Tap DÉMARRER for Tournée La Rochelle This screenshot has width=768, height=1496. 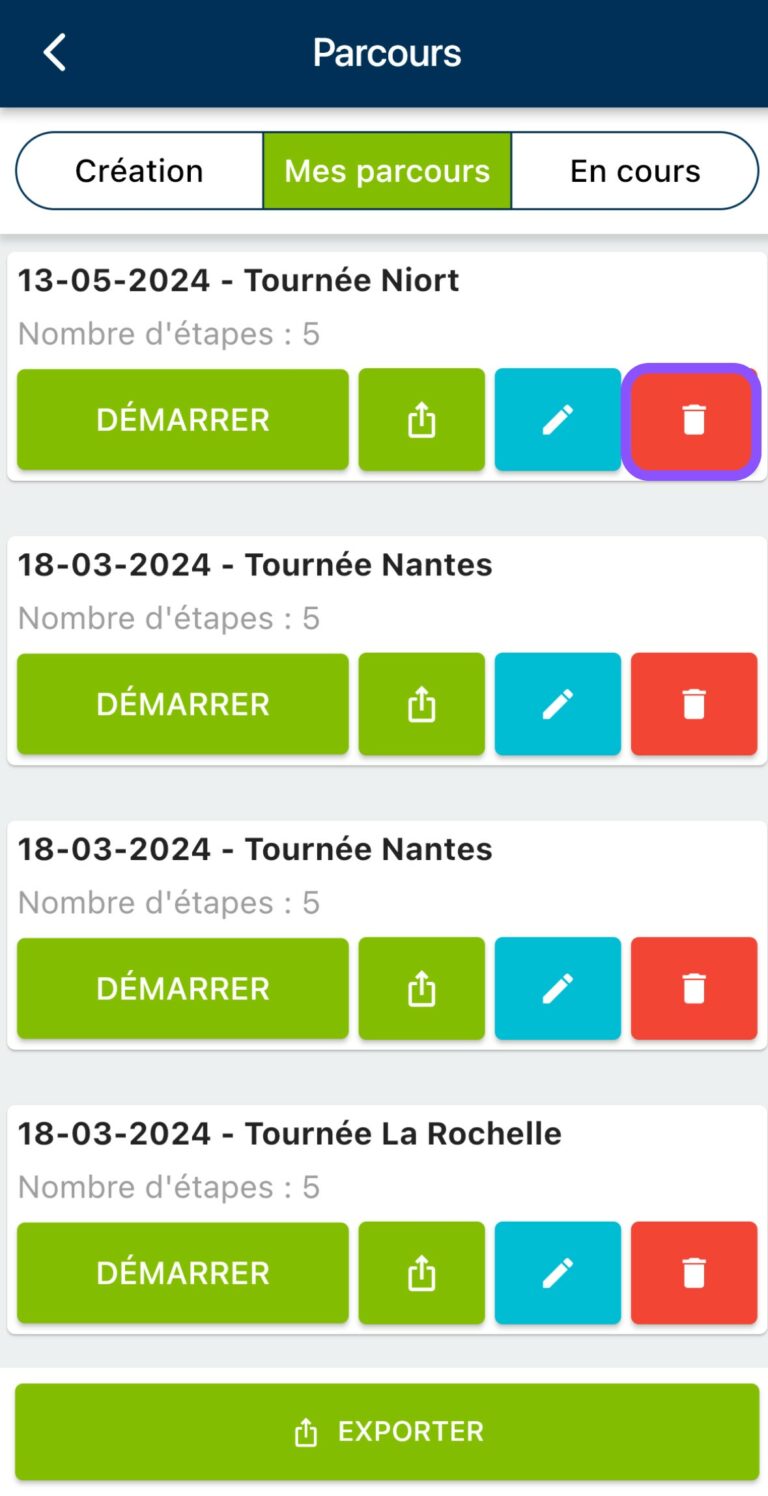point(183,1273)
